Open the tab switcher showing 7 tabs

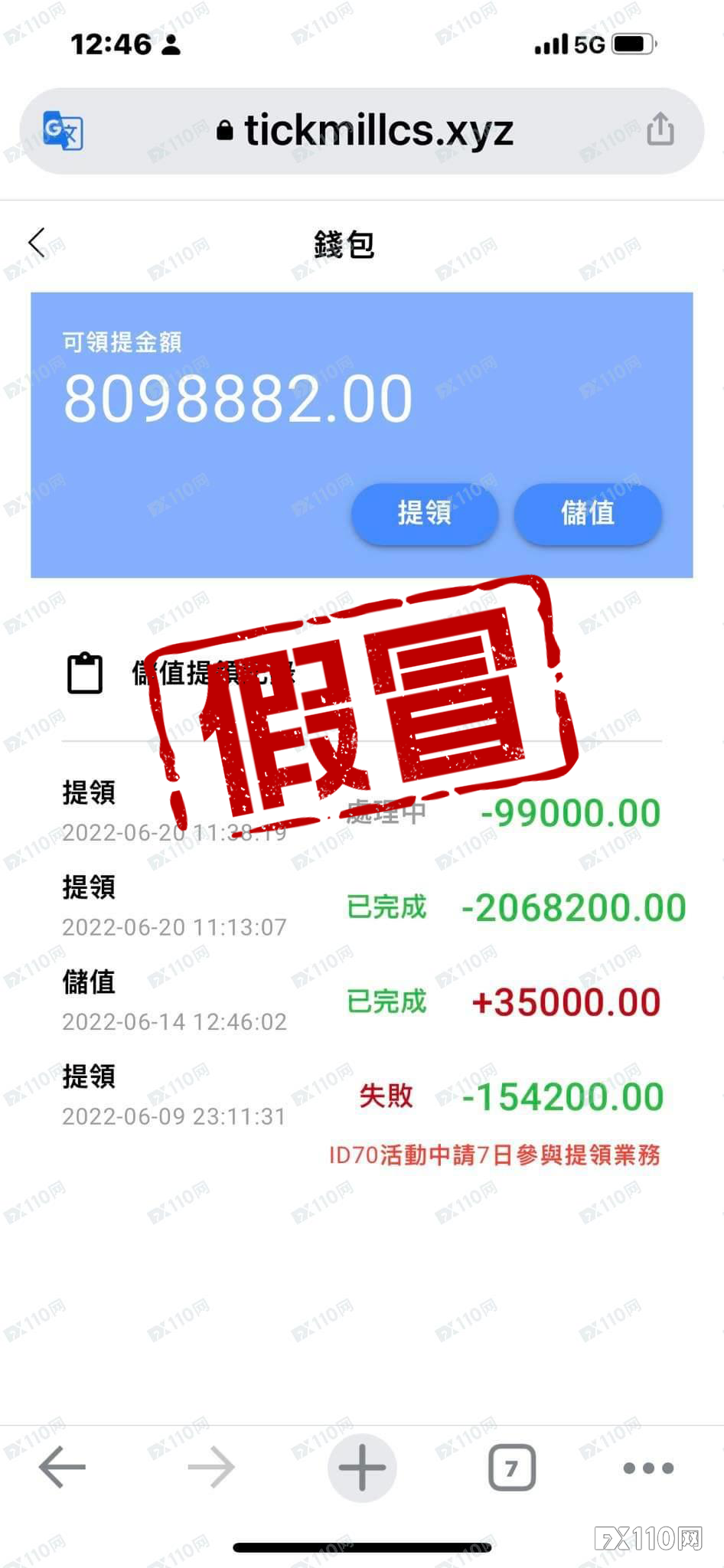511,1467
